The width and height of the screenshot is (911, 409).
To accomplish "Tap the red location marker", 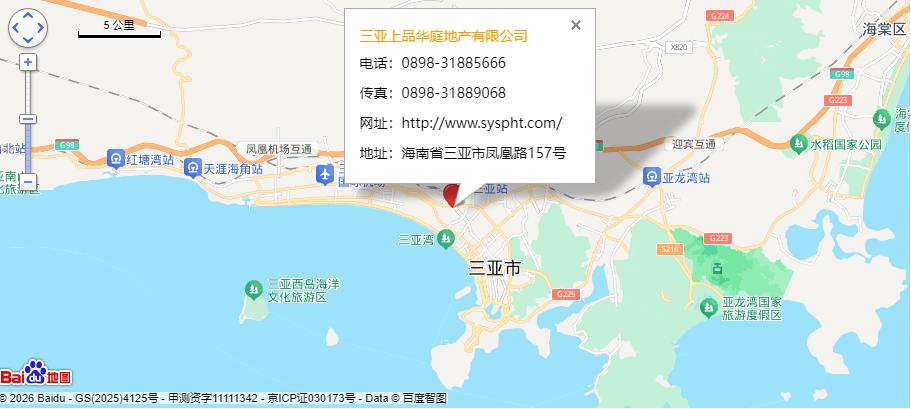I will [453, 193].
